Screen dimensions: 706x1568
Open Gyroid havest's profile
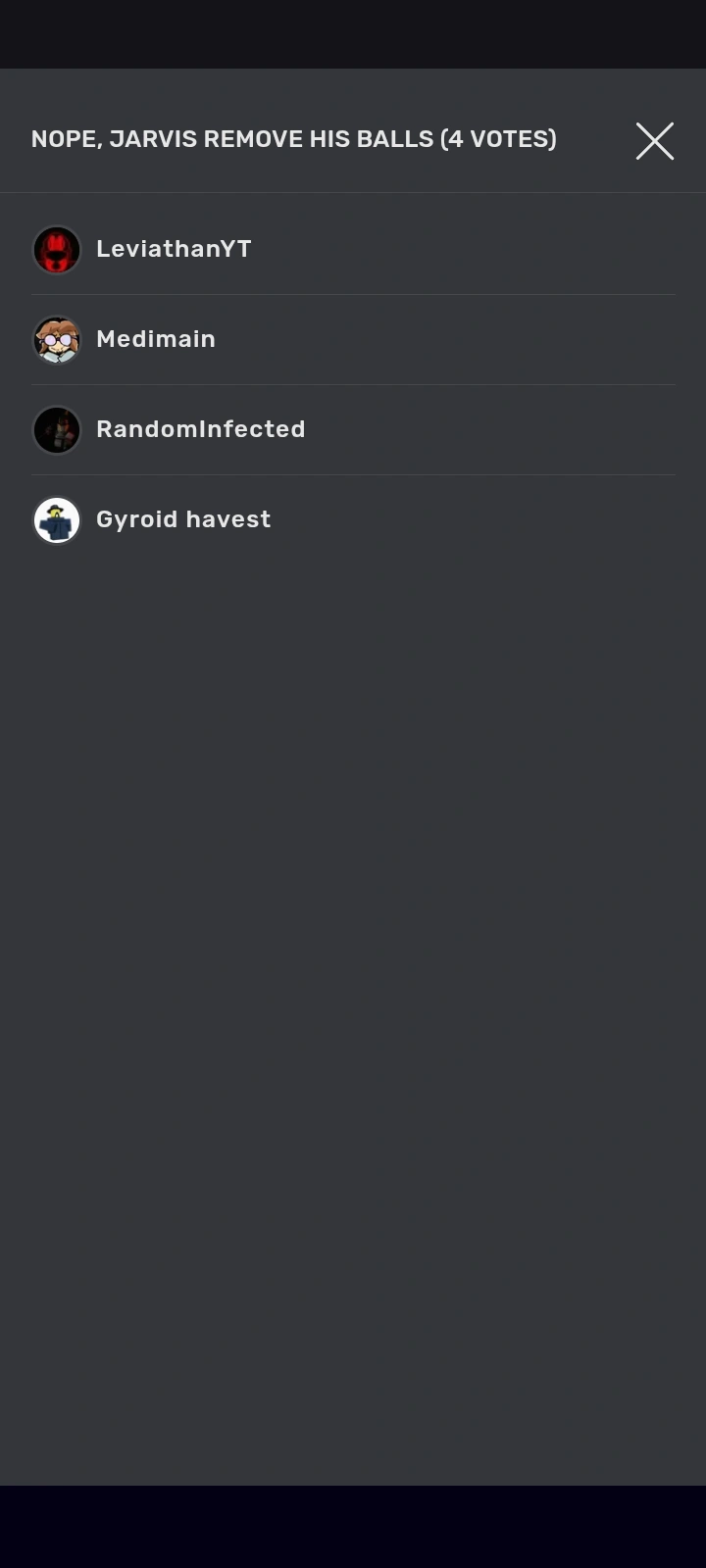(182, 519)
